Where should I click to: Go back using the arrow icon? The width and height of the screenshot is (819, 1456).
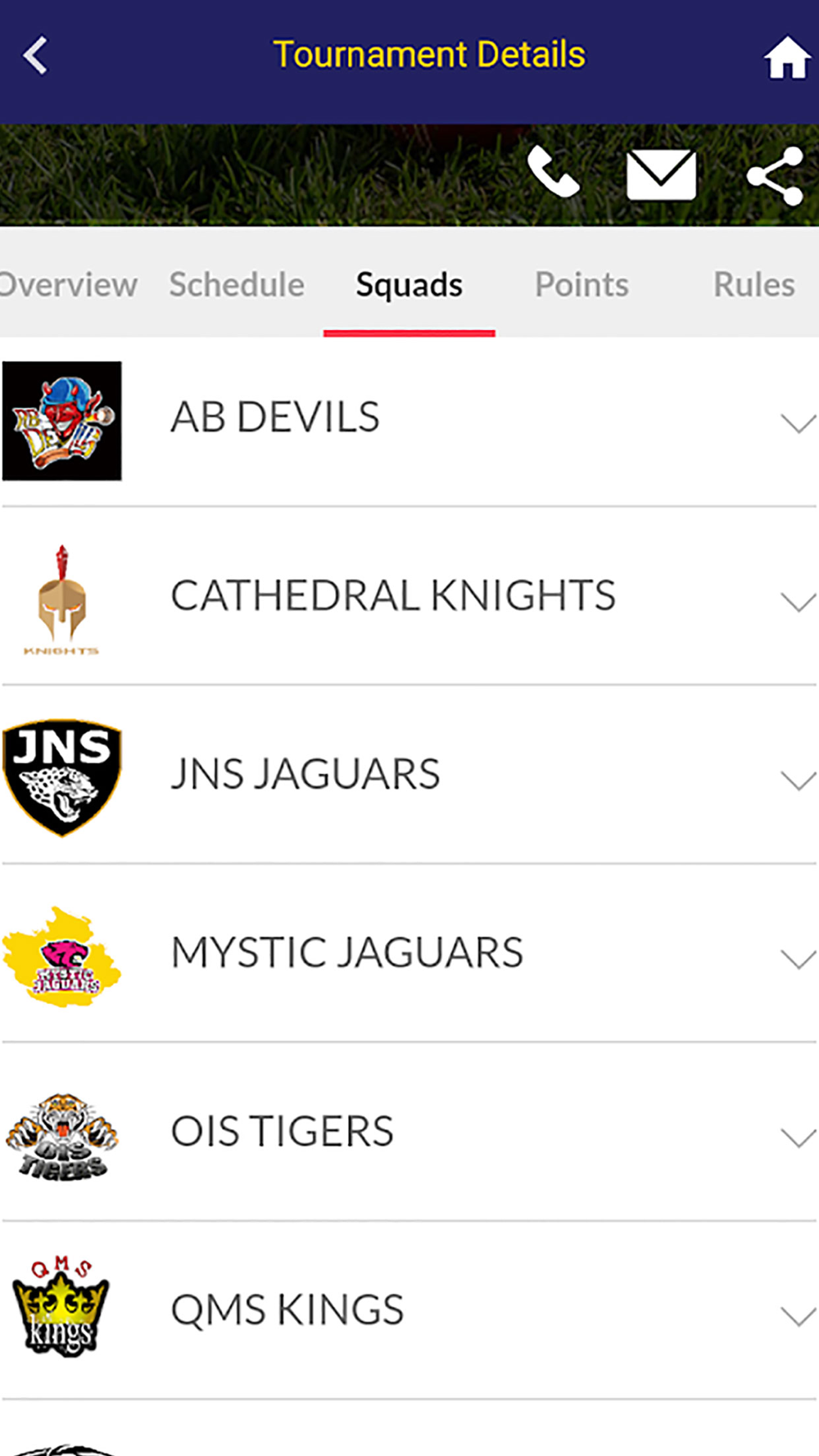pyautogui.click(x=35, y=57)
